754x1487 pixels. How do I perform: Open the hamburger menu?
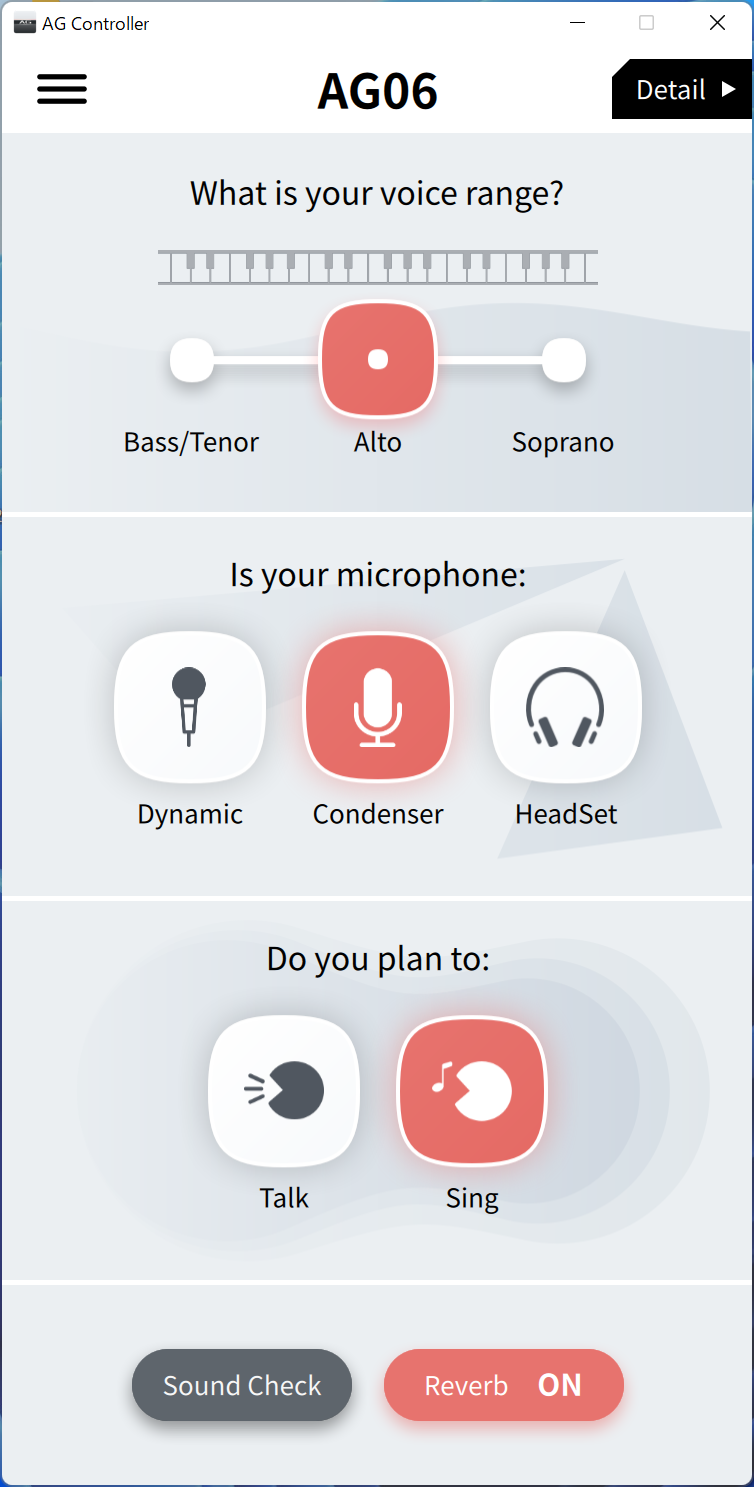pyautogui.click(x=62, y=90)
